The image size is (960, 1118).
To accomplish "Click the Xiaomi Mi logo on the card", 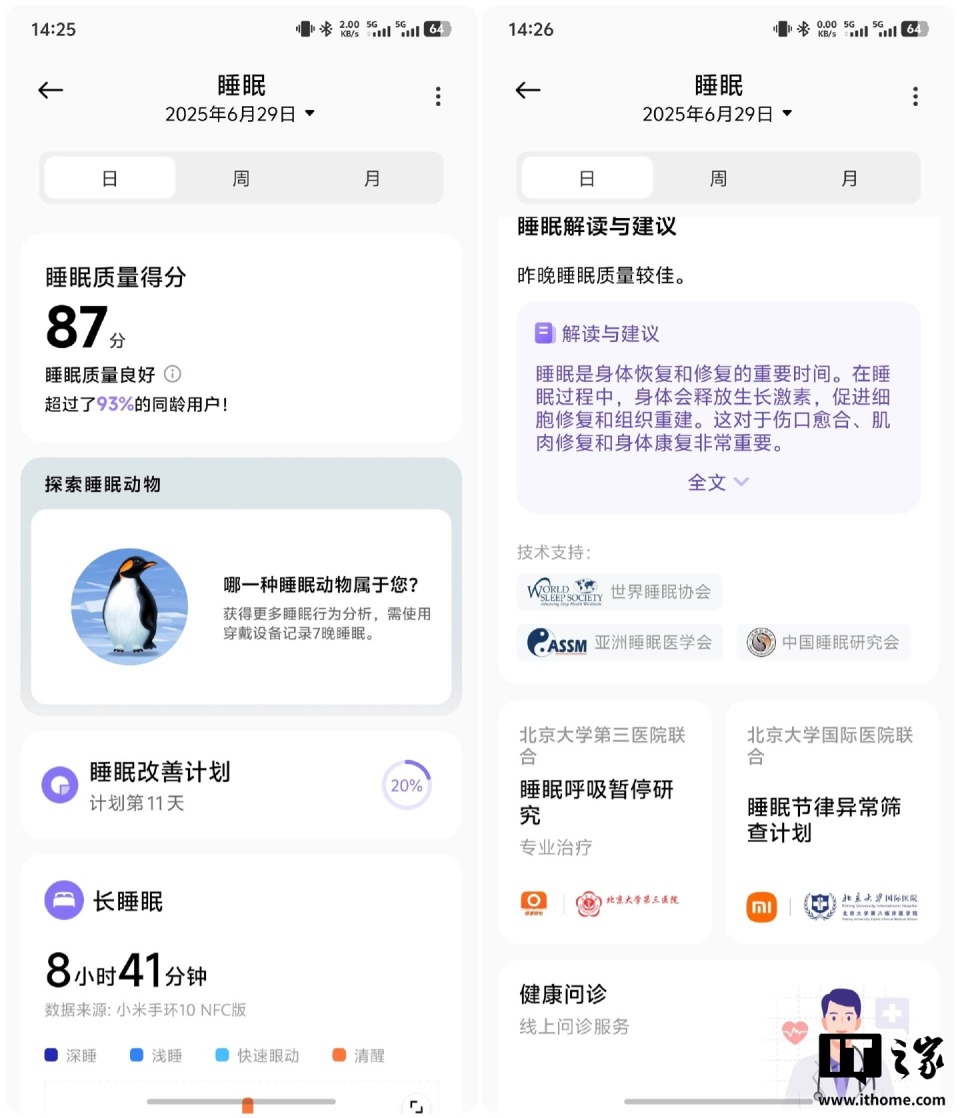I will 761,906.
